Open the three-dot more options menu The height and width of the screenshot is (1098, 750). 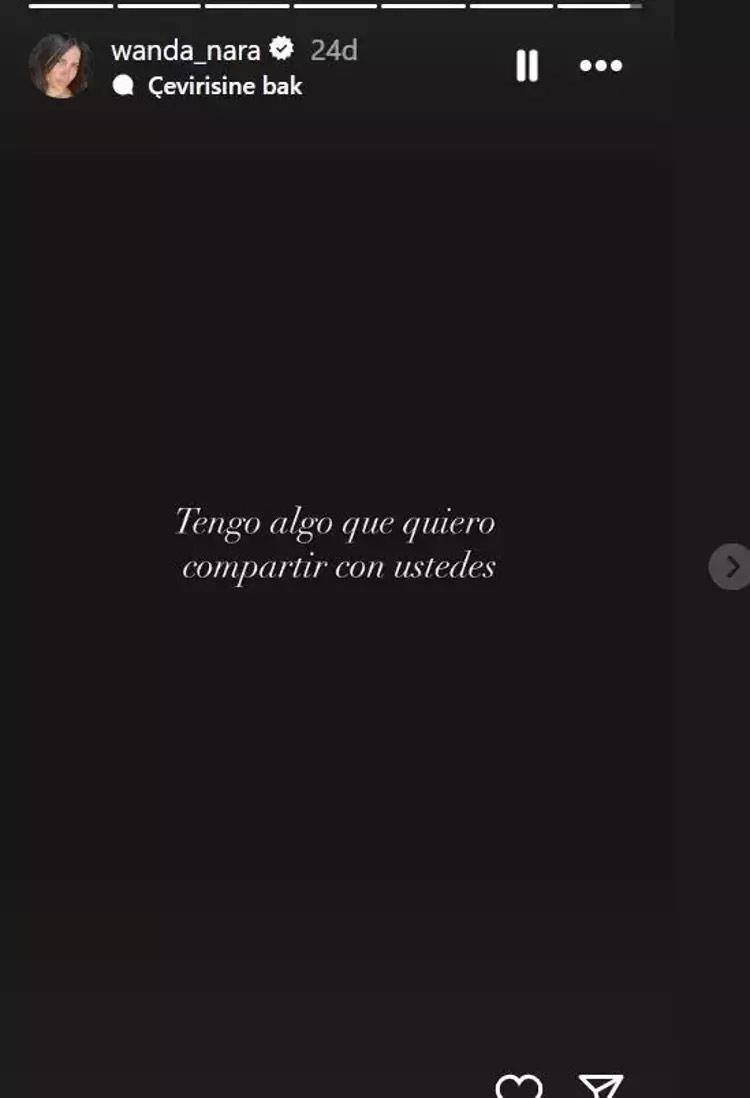[601, 66]
